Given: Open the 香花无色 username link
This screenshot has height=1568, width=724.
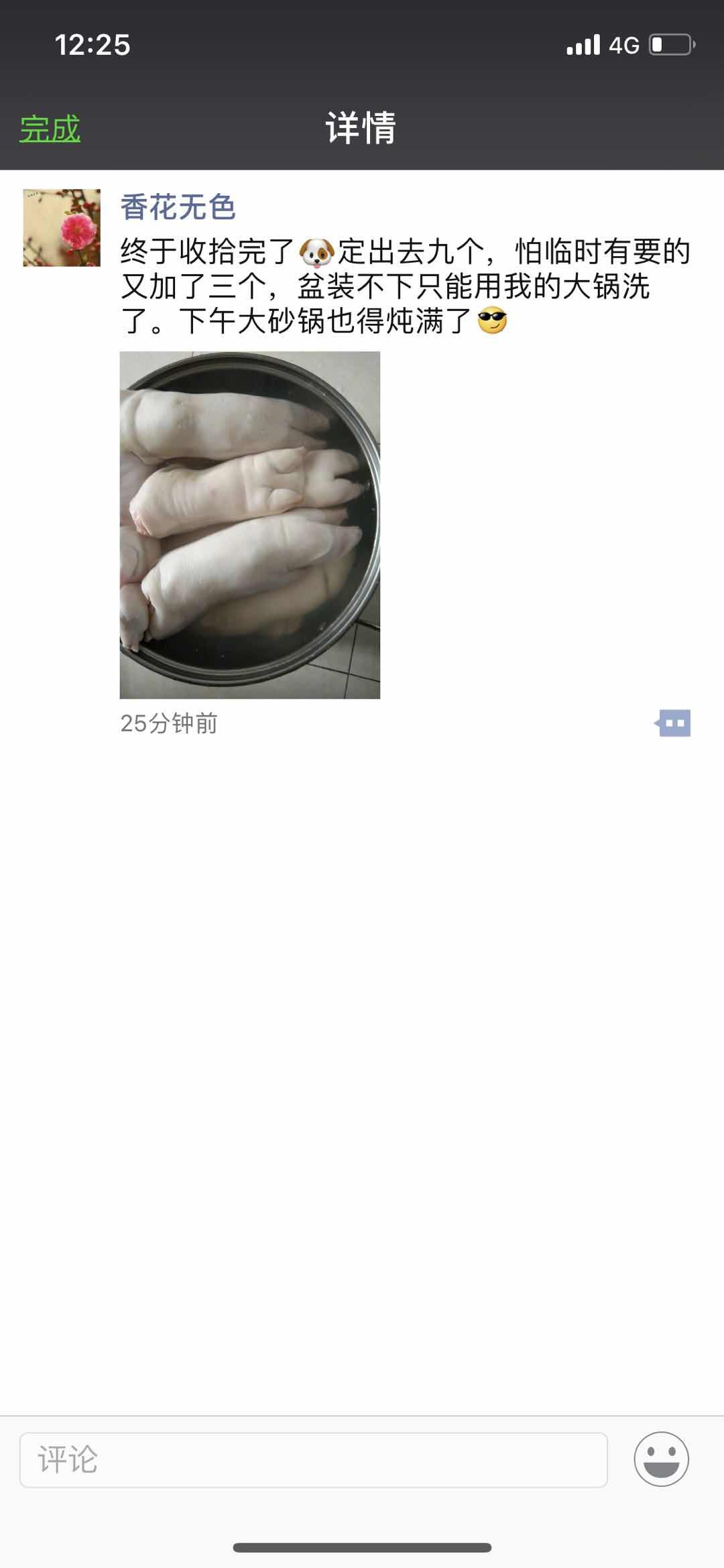Looking at the screenshot, I should click(x=178, y=207).
